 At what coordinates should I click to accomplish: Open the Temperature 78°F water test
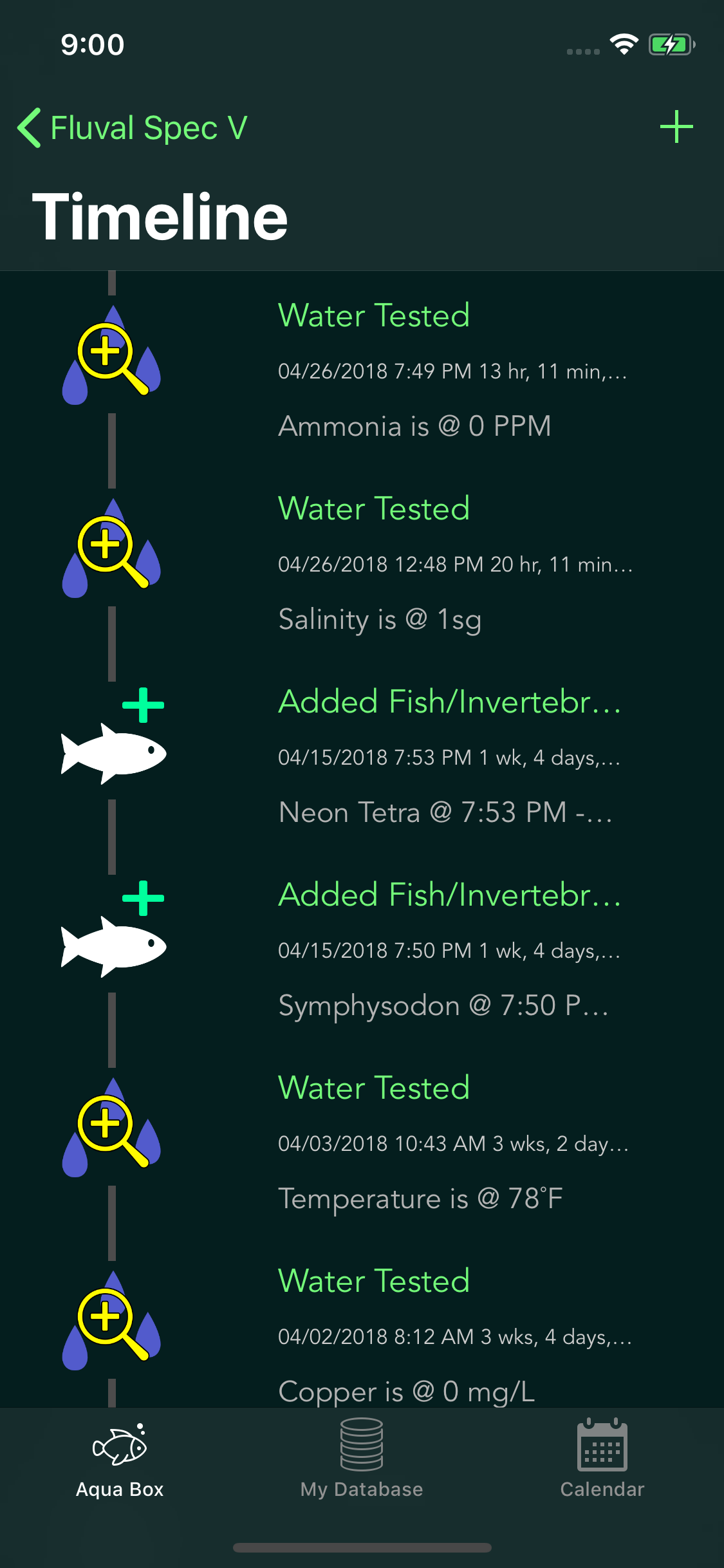(x=362, y=1140)
